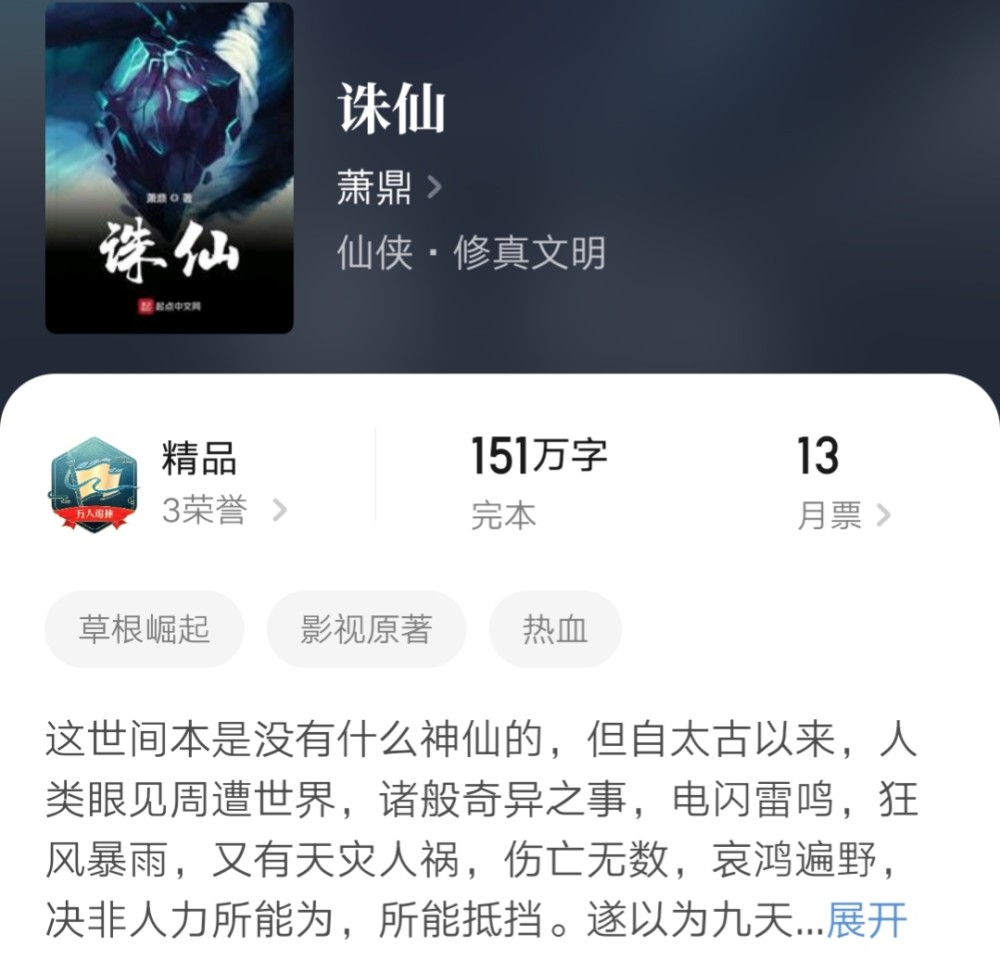Select the 影视原著 tag
This screenshot has height=973, width=1000.
(x=366, y=629)
